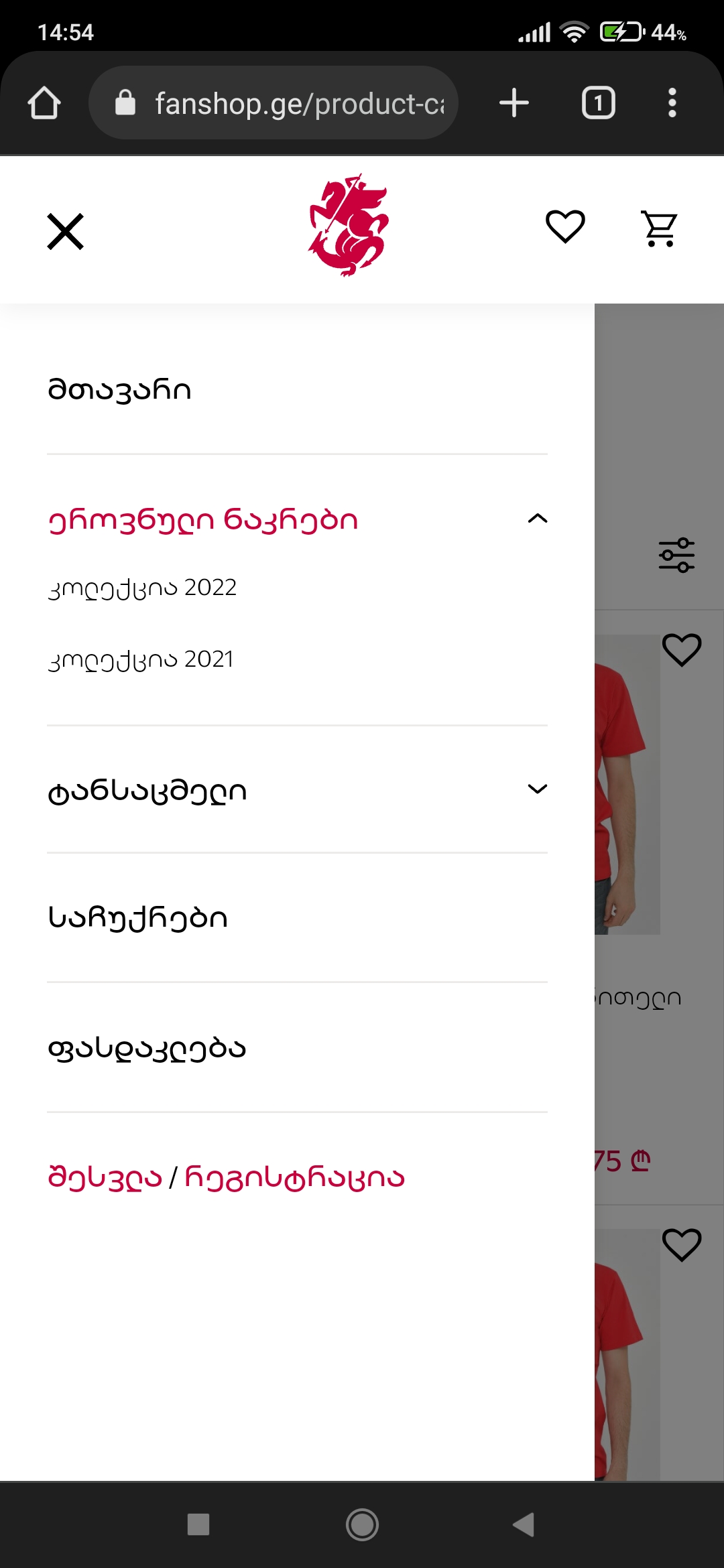Tap the browser home icon
The width and height of the screenshot is (724, 1568).
pyautogui.click(x=44, y=102)
